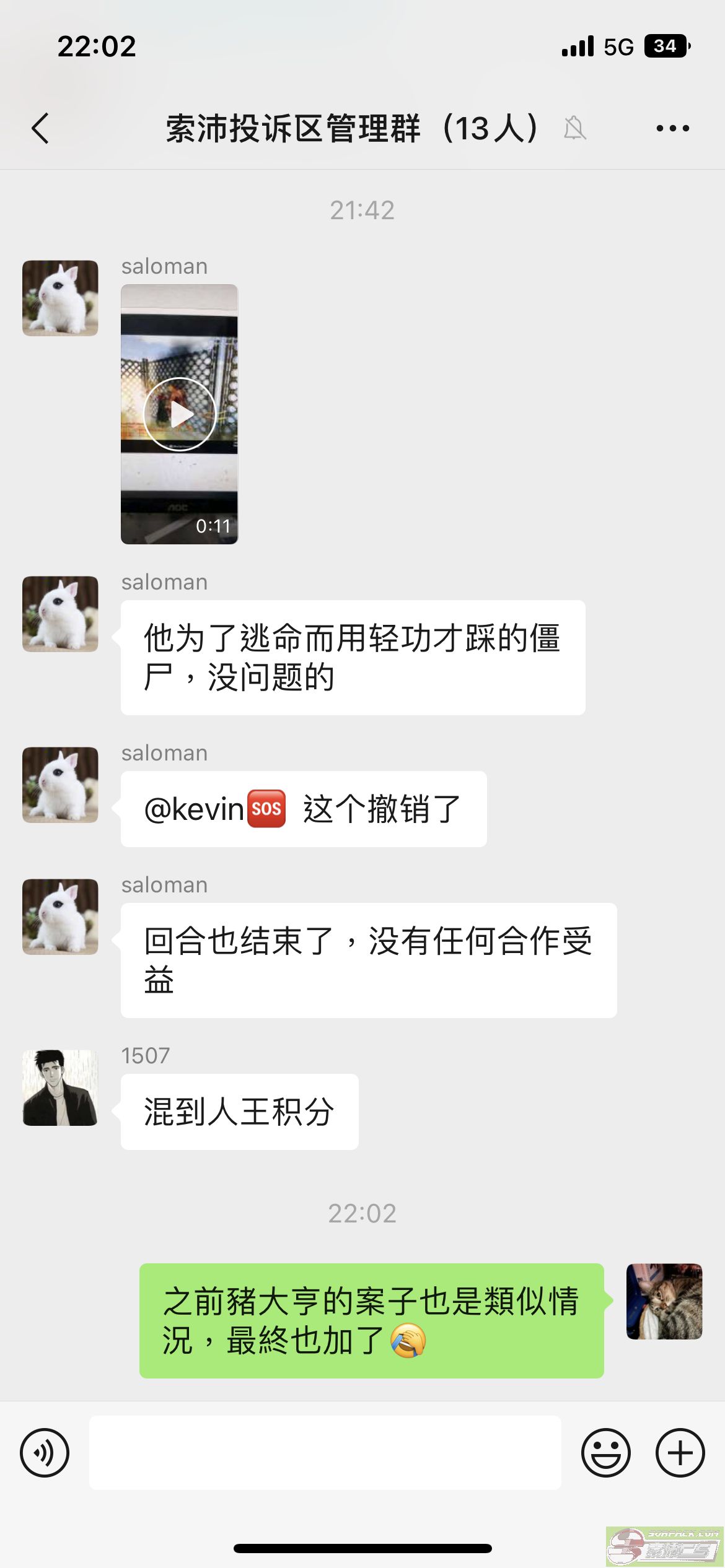Open the plus attachments panel
The width and height of the screenshot is (725, 1568).
(680, 1453)
